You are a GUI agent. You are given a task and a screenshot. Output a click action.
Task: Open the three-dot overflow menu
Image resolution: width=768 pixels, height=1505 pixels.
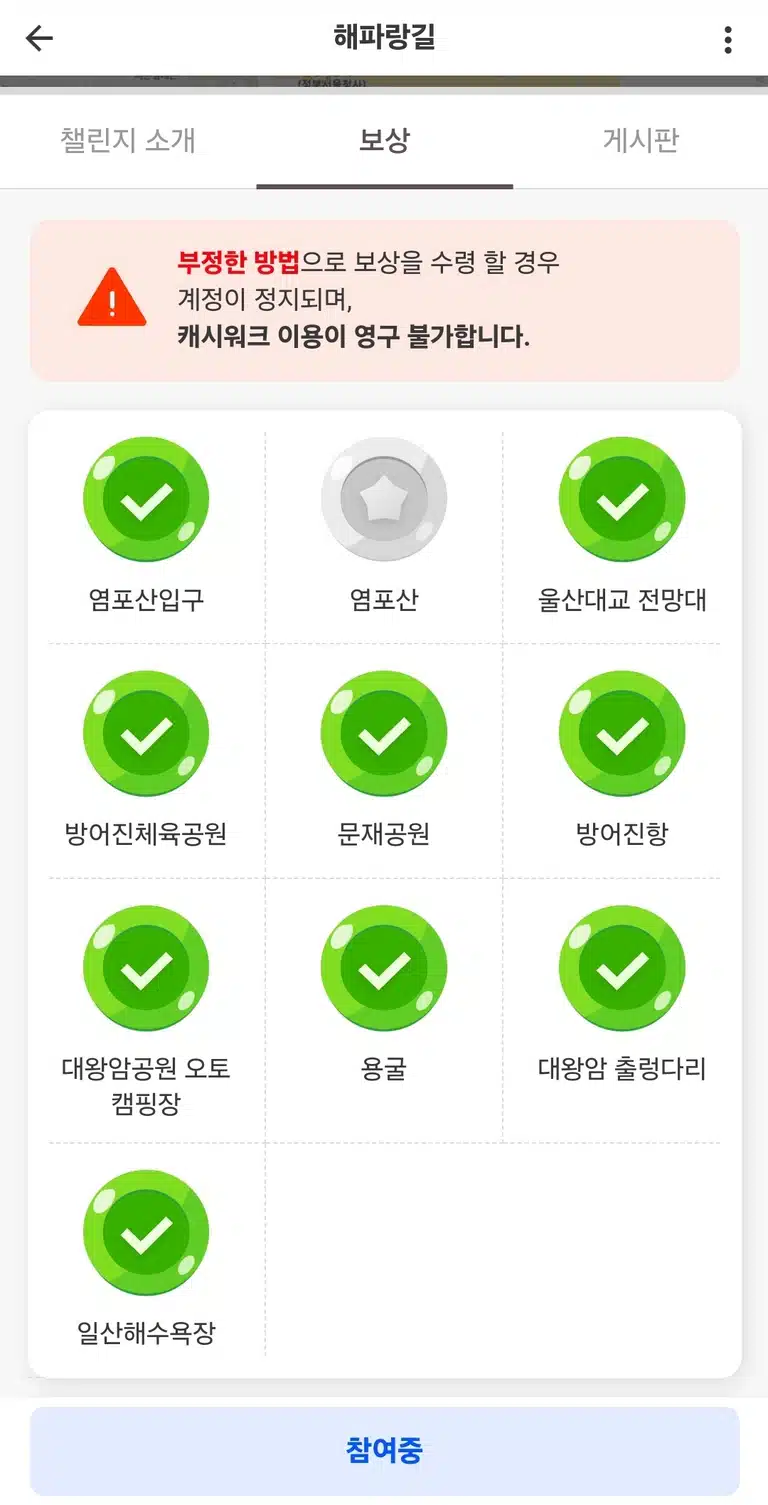[728, 40]
